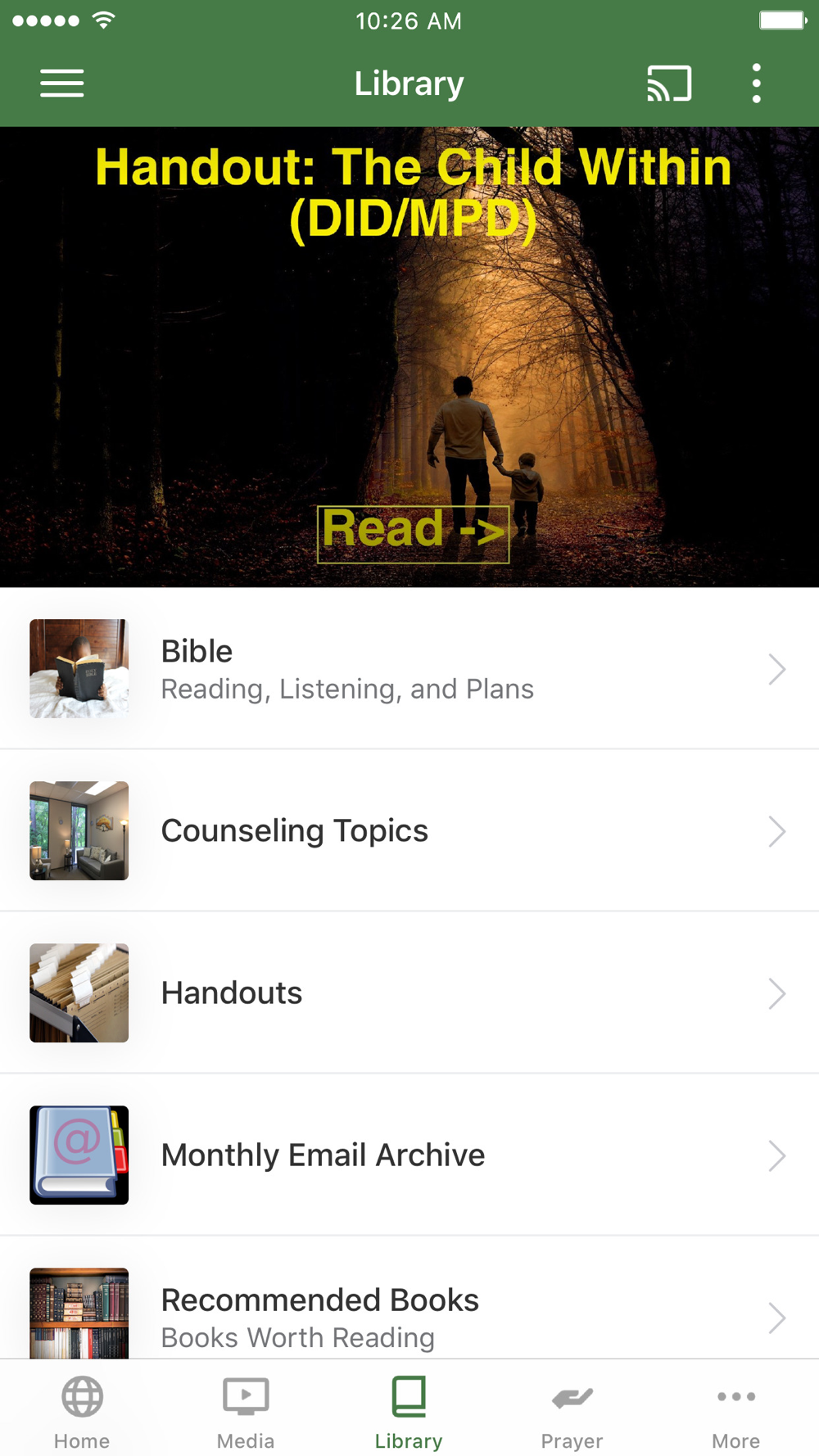
Task: Open the three-dot overflow menu
Action: pyautogui.click(x=756, y=84)
